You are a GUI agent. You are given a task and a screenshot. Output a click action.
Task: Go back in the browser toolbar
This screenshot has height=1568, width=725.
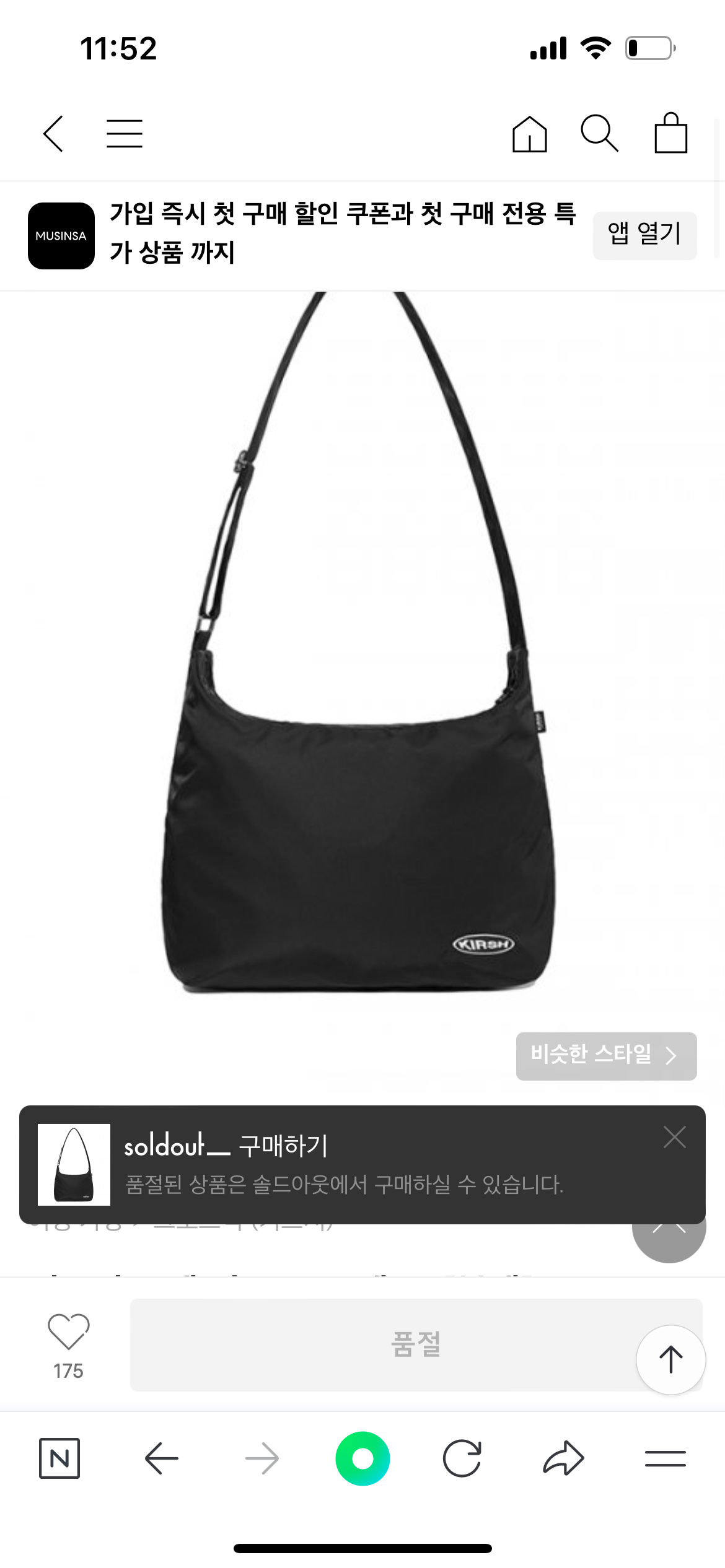coord(162,1458)
